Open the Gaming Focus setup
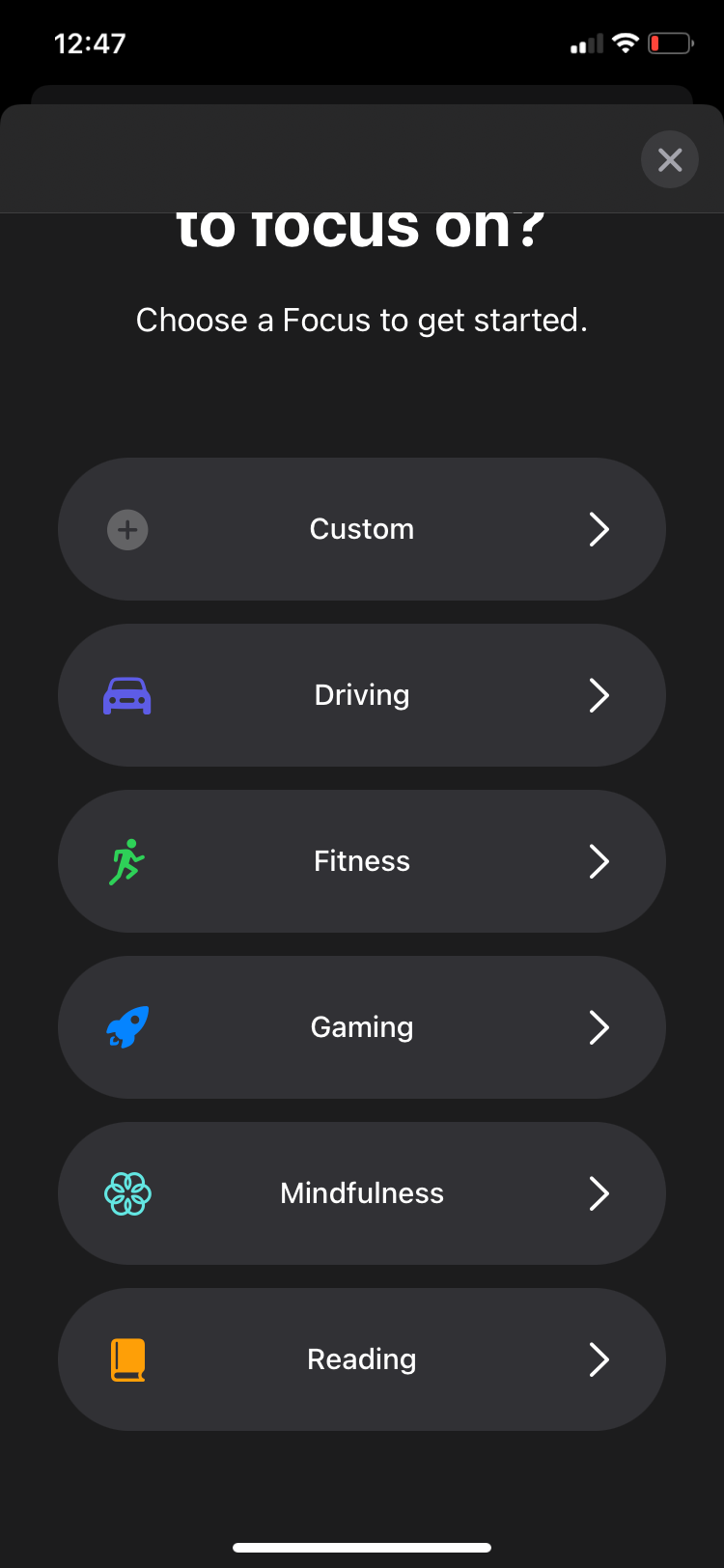This screenshot has width=724, height=1568. pos(362,1027)
